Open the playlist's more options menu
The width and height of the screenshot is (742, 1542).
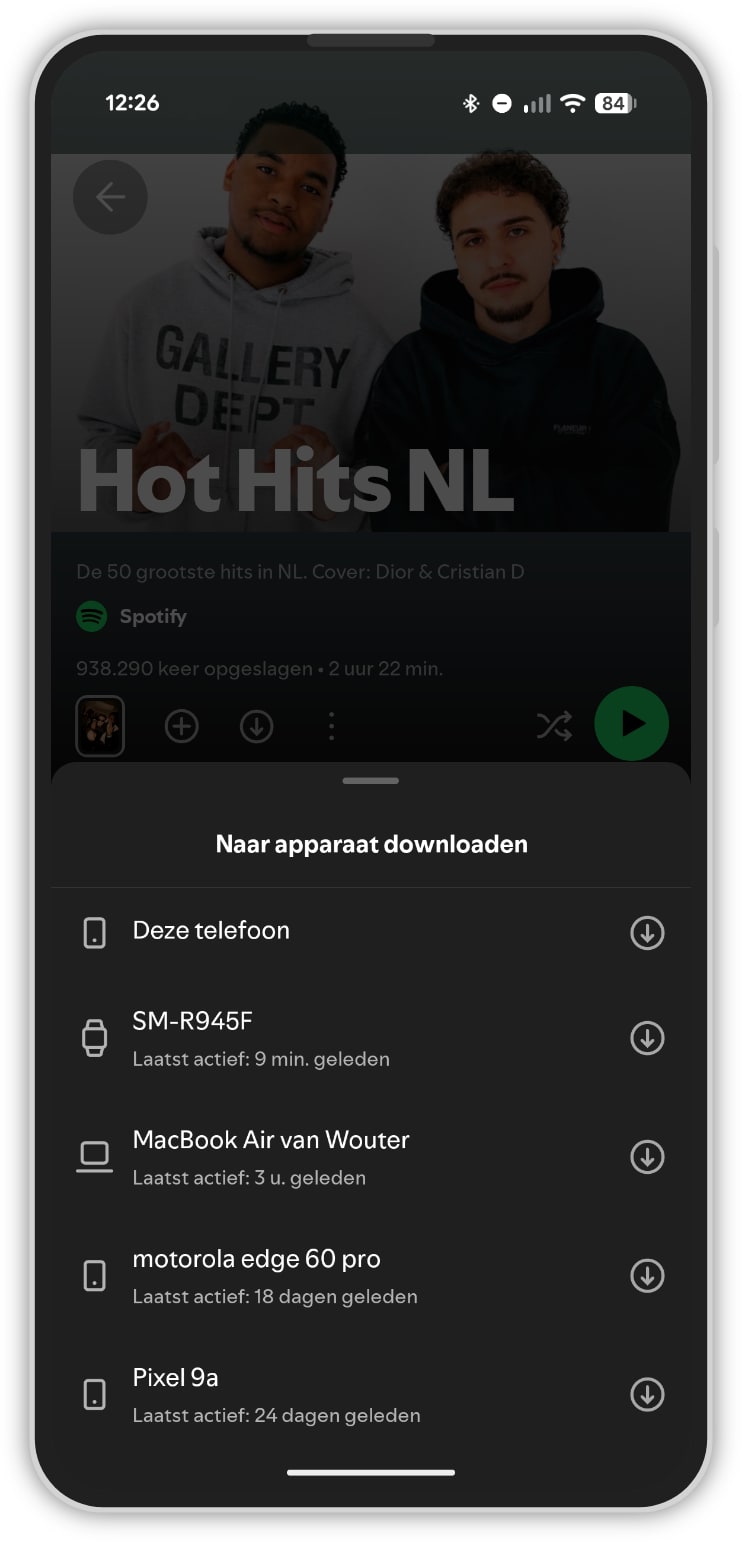point(331,726)
